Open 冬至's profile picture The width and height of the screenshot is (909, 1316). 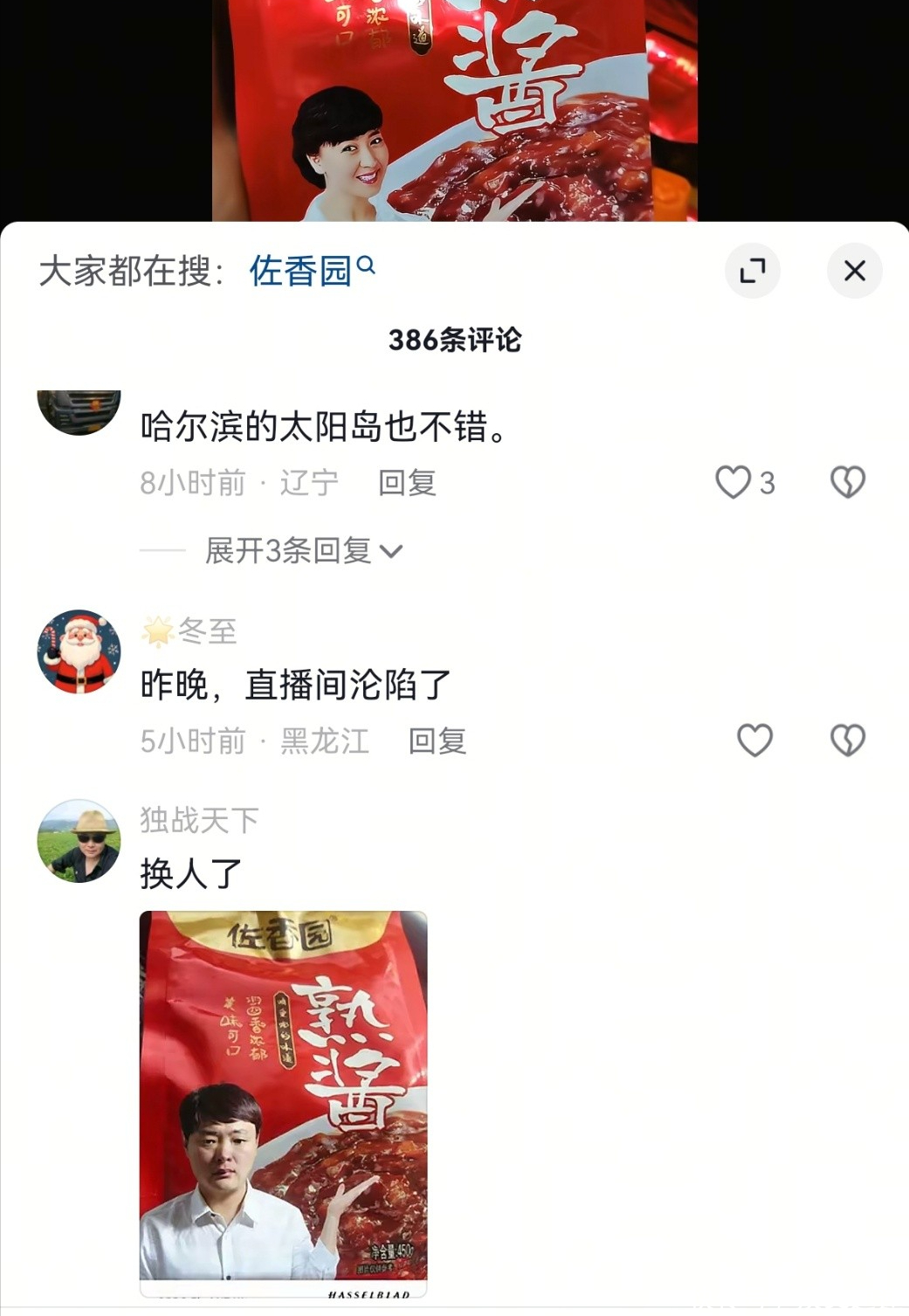click(x=79, y=651)
